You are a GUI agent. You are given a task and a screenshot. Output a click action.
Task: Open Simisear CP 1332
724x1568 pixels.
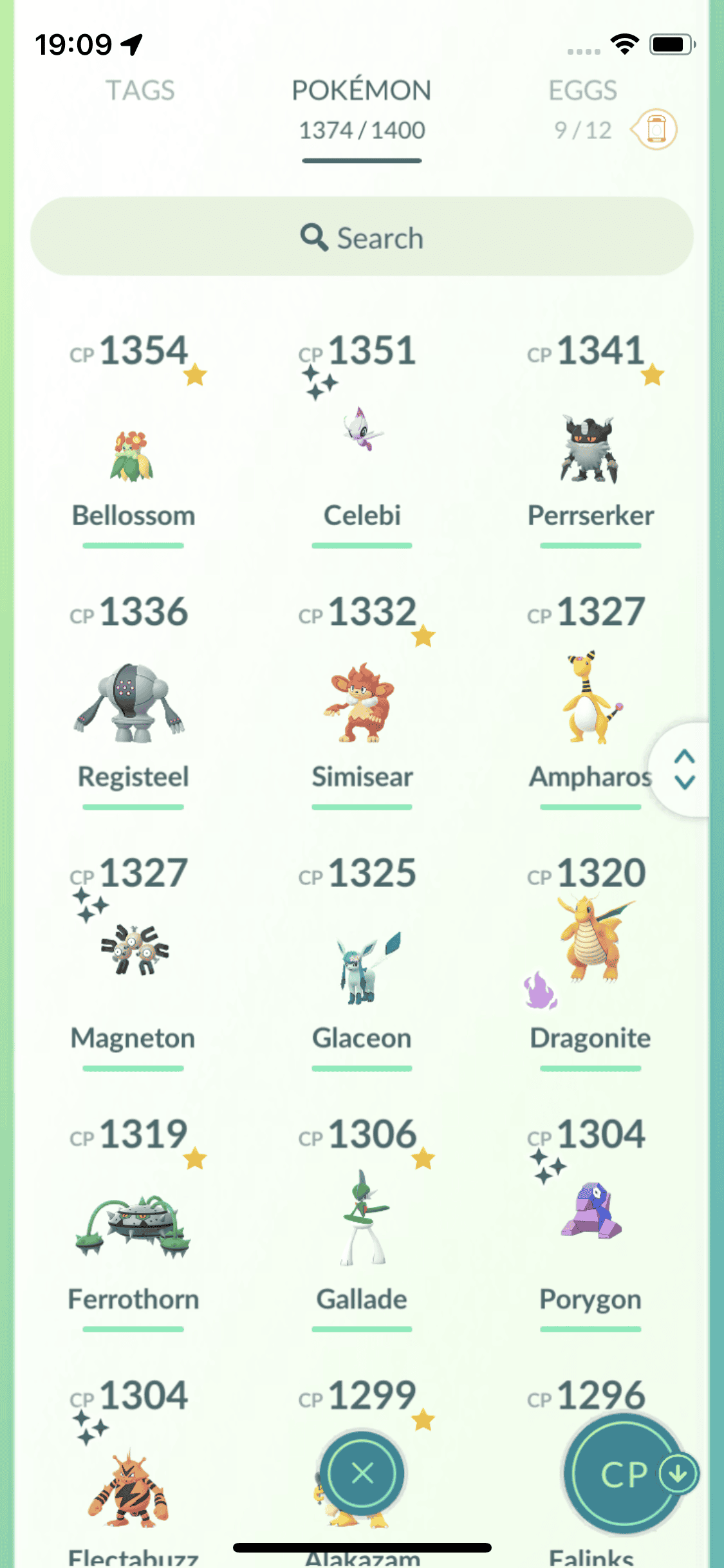(x=362, y=705)
